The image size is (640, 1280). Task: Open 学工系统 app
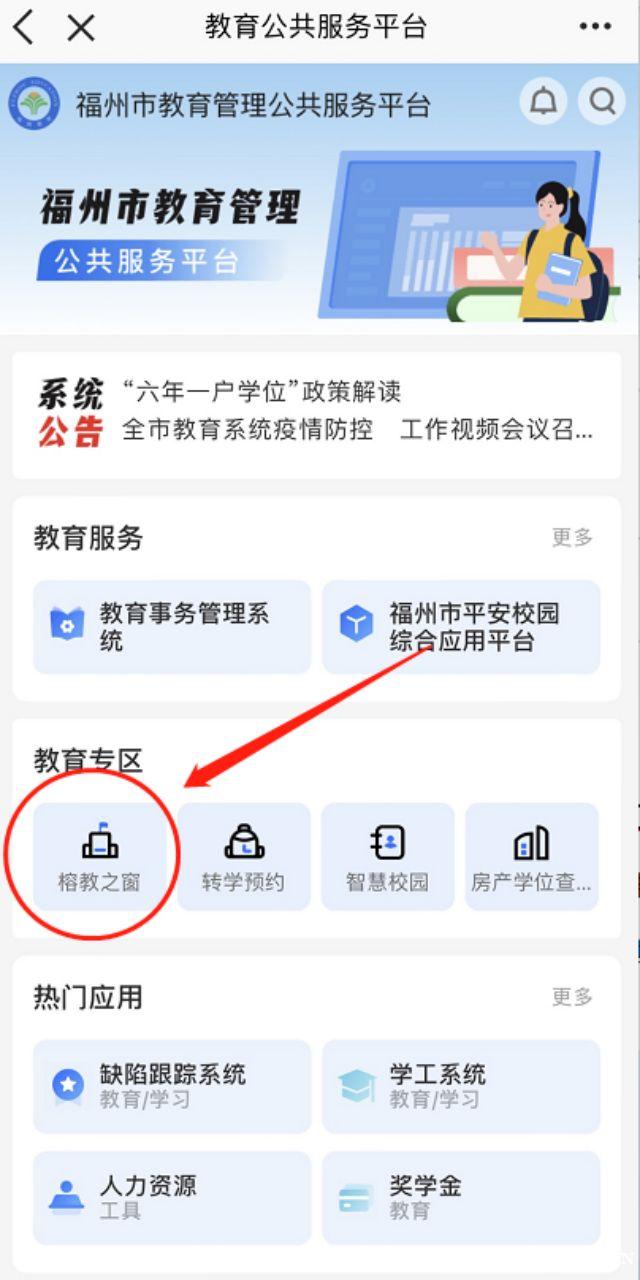[461, 1086]
